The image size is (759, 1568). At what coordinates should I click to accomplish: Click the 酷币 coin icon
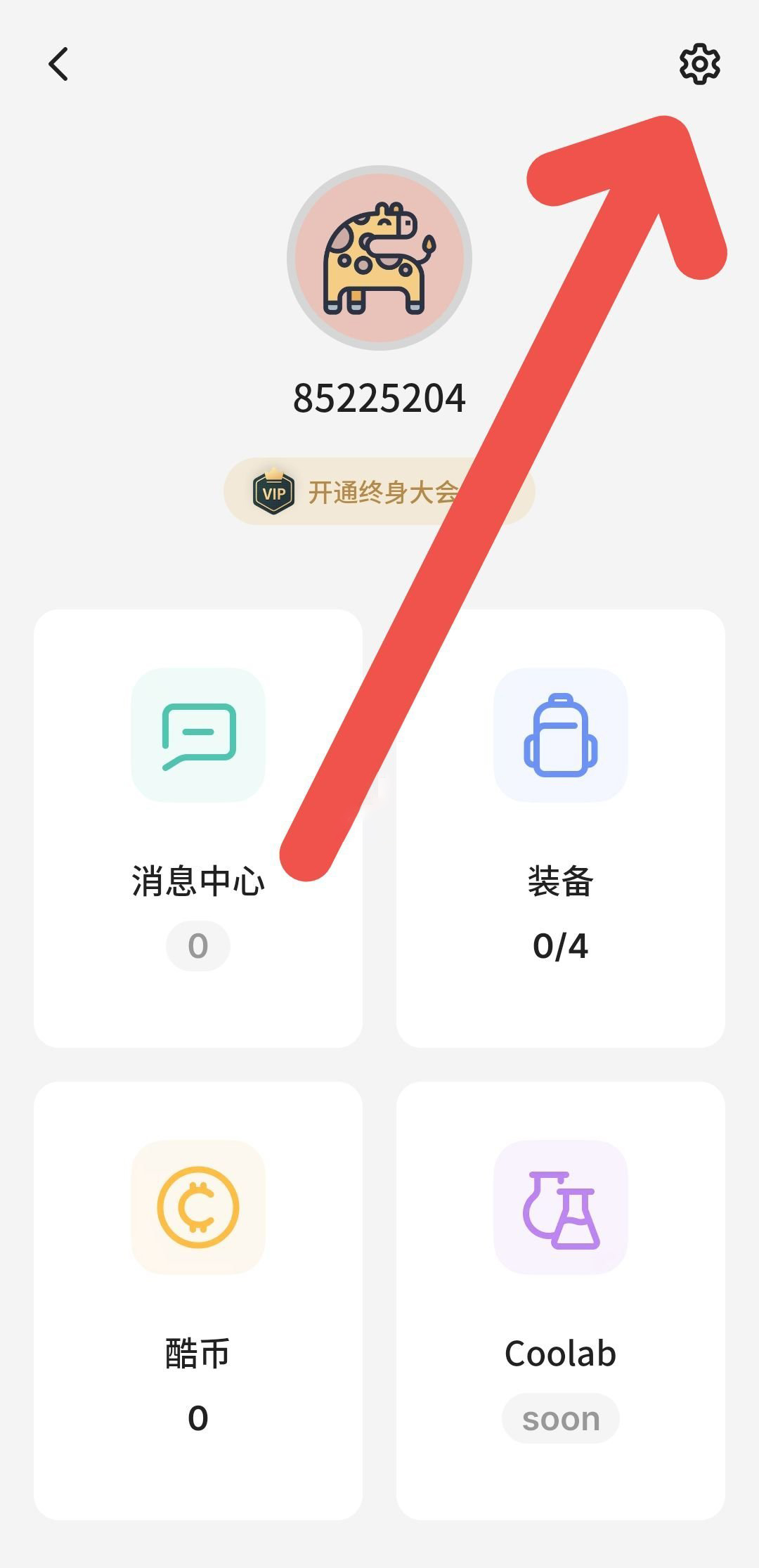[x=199, y=1207]
